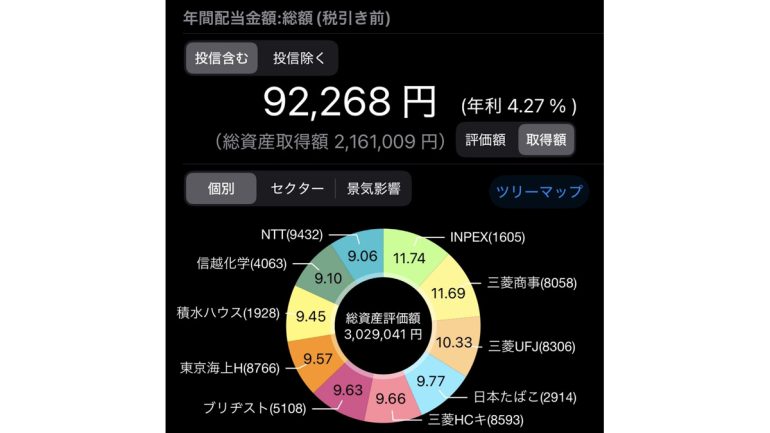Screen dimensions: 770x433
Task: Switch to the 景気影響 tab
Action: [x=373, y=188]
